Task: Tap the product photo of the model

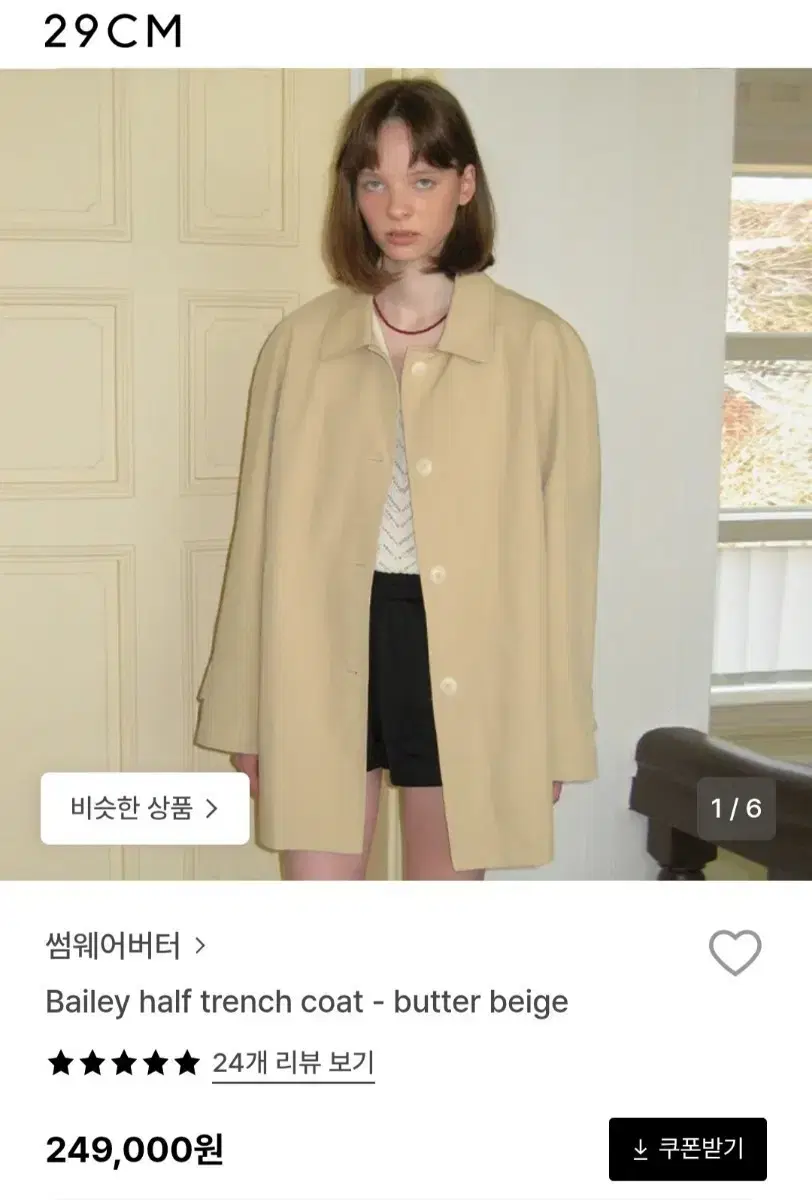Action: click(406, 450)
